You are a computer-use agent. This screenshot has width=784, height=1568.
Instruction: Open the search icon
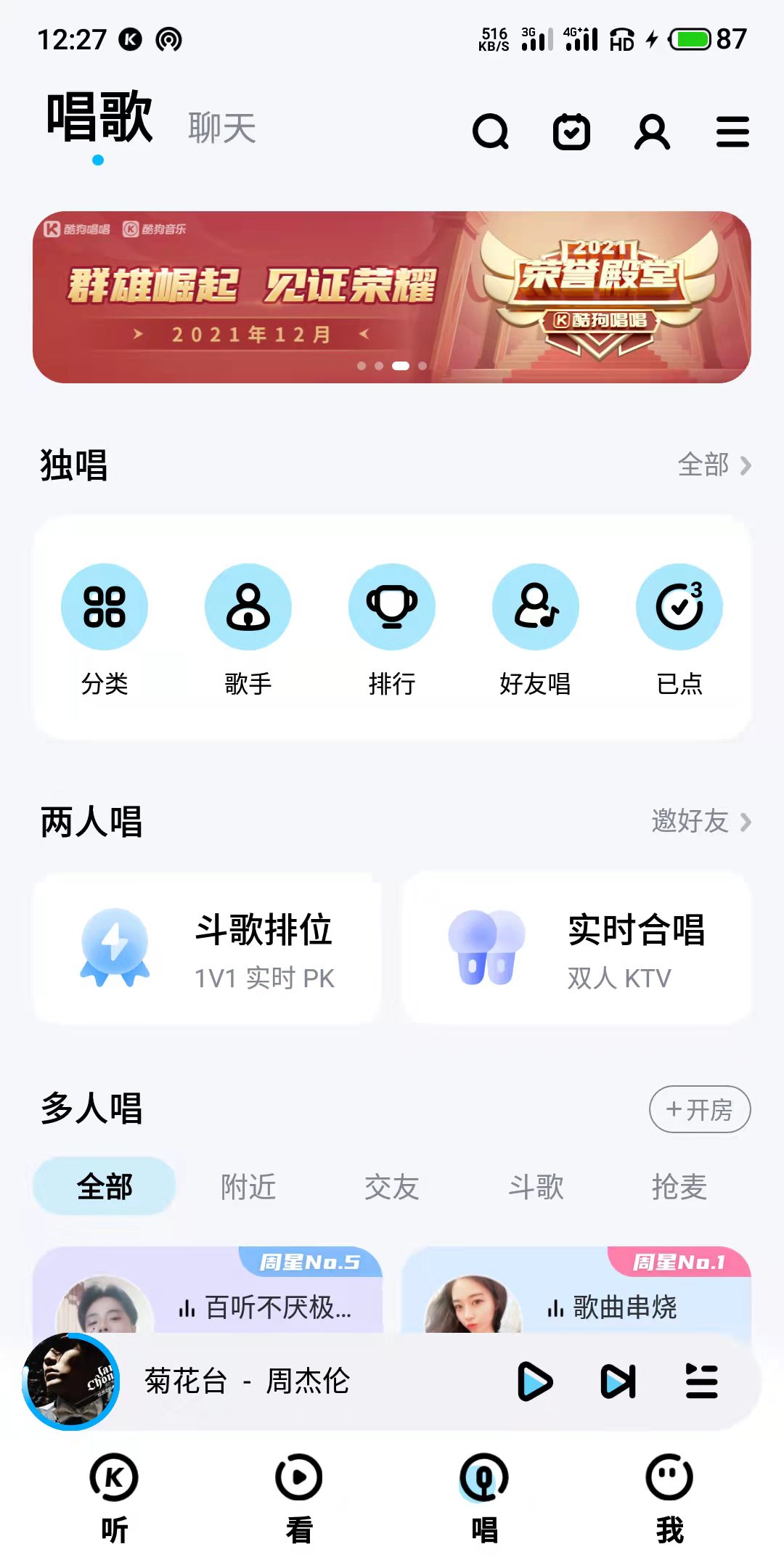click(491, 132)
